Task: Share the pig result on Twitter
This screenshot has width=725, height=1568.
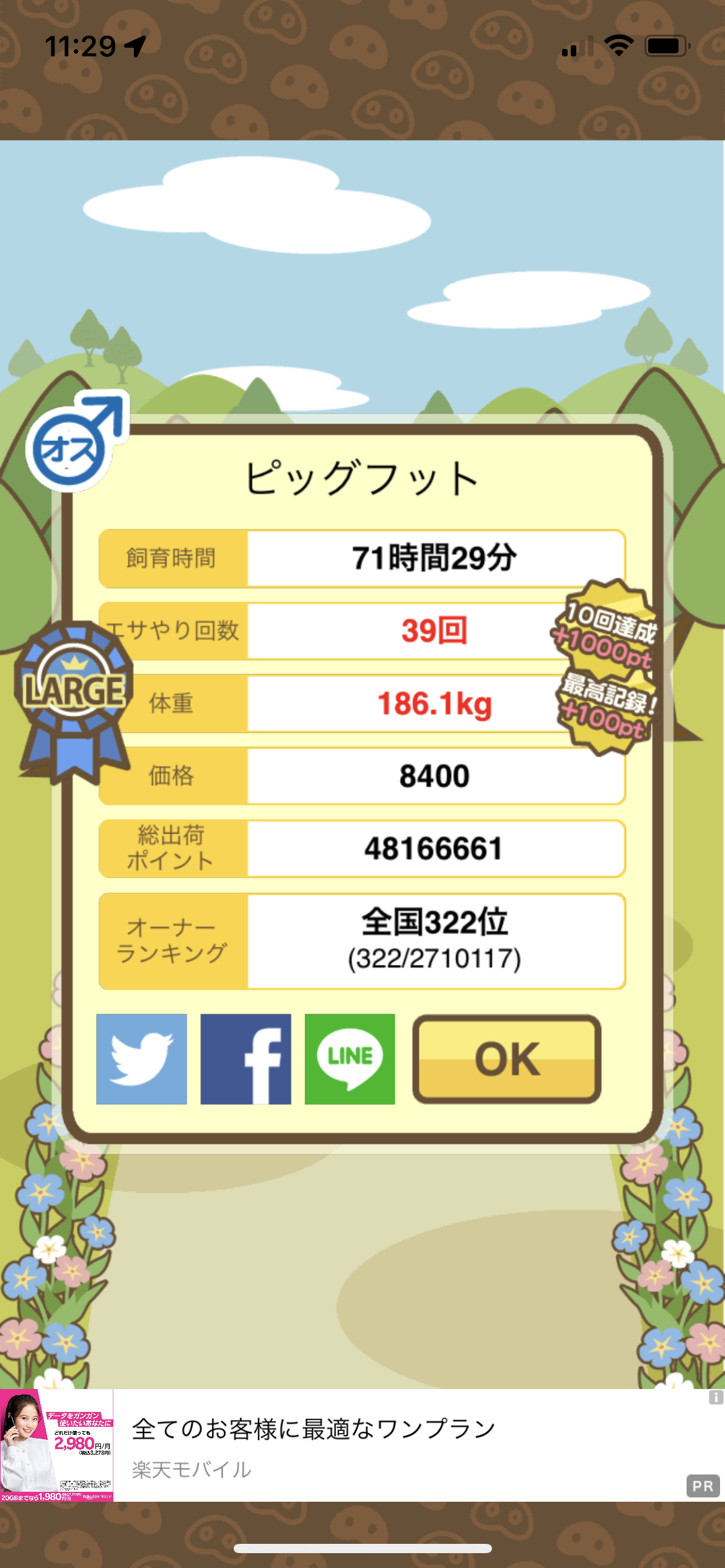Action: click(x=141, y=1059)
